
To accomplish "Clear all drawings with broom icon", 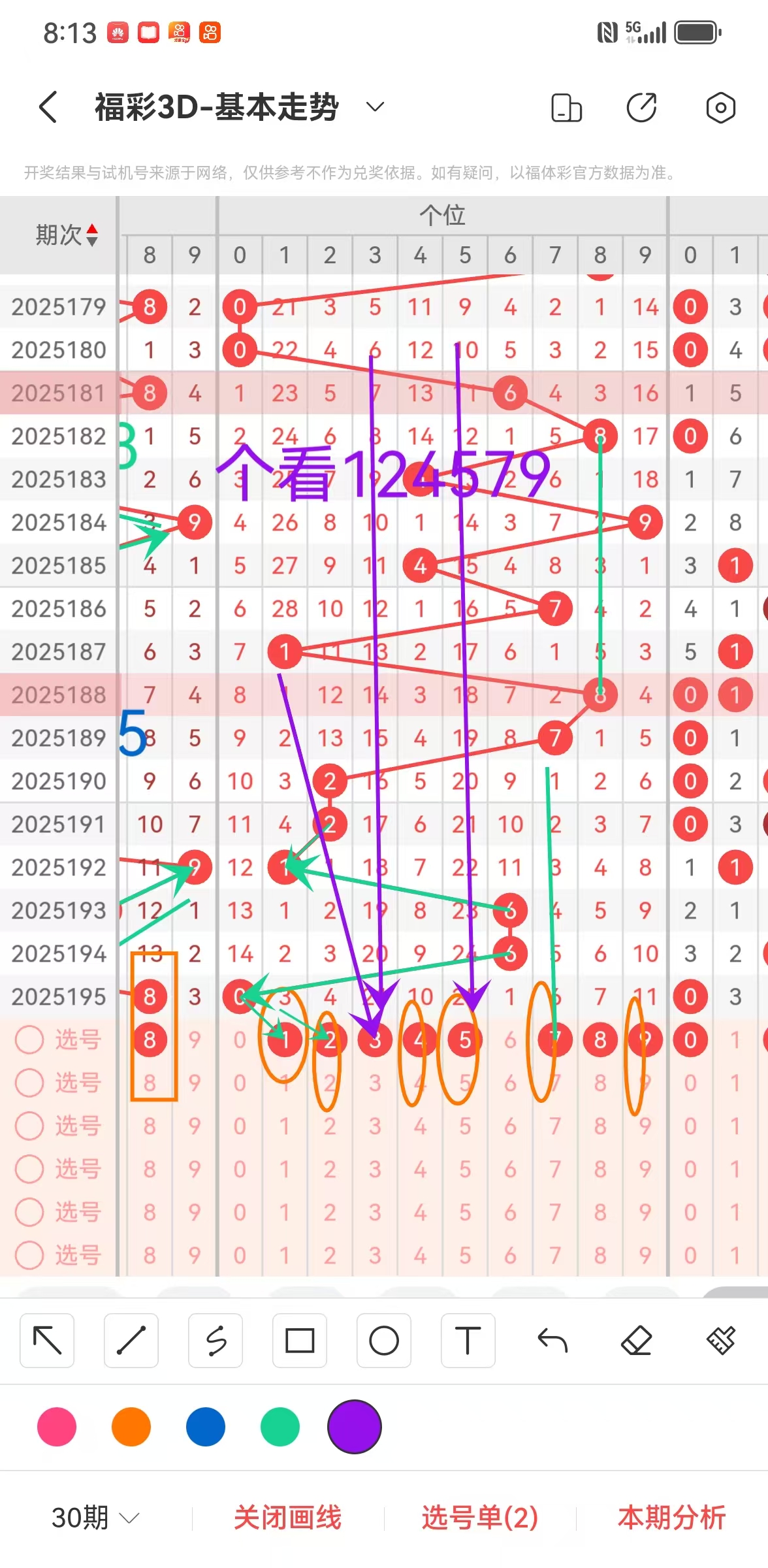I will (721, 1341).
